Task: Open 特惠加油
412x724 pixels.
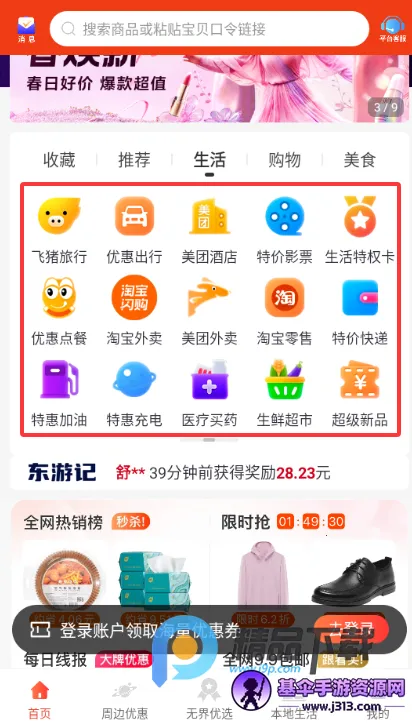Action: point(59,393)
